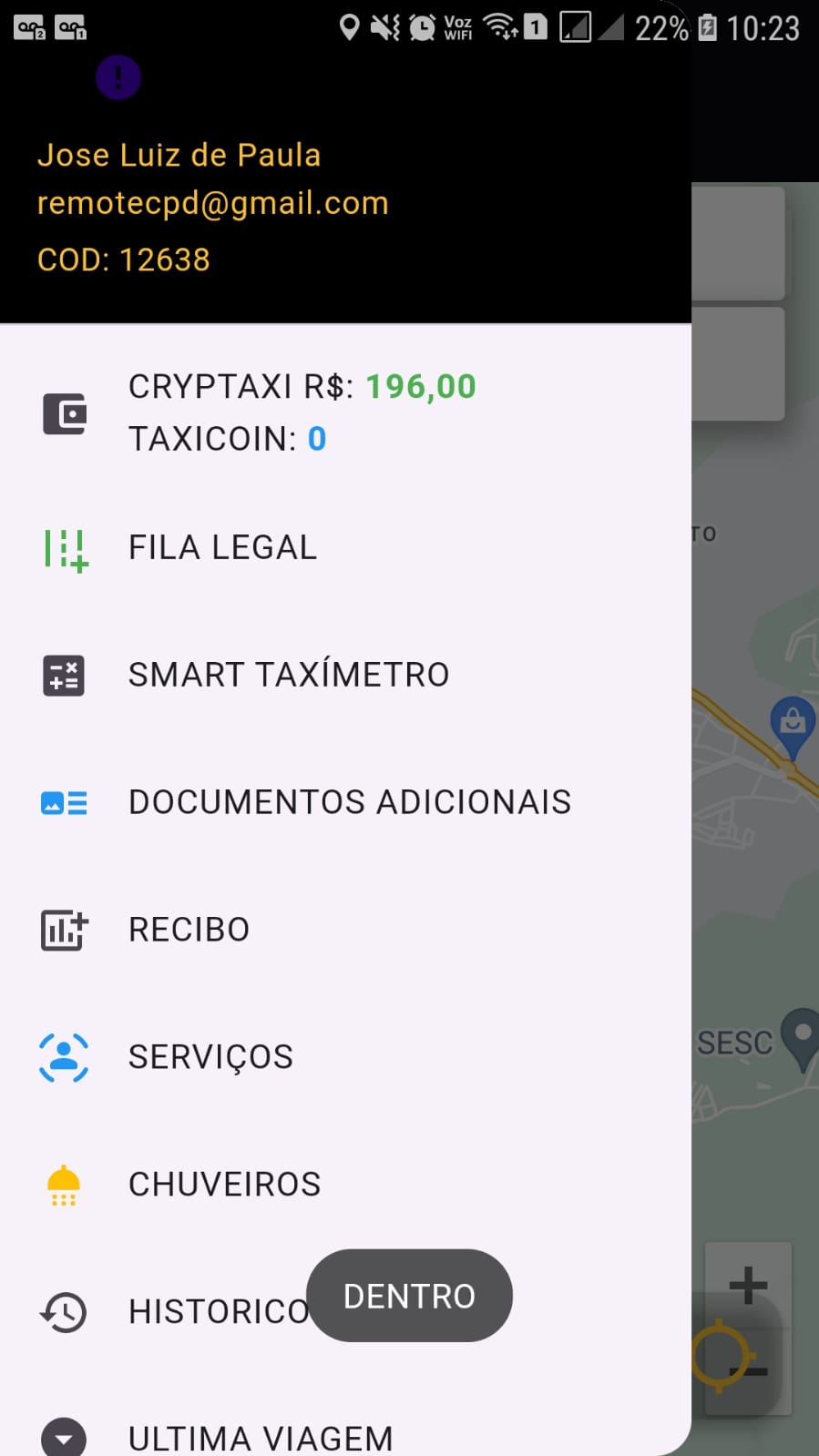The height and width of the screenshot is (1456, 819).
Task: Open the CRYPTAXI wallet balance row
Action: pos(301,412)
